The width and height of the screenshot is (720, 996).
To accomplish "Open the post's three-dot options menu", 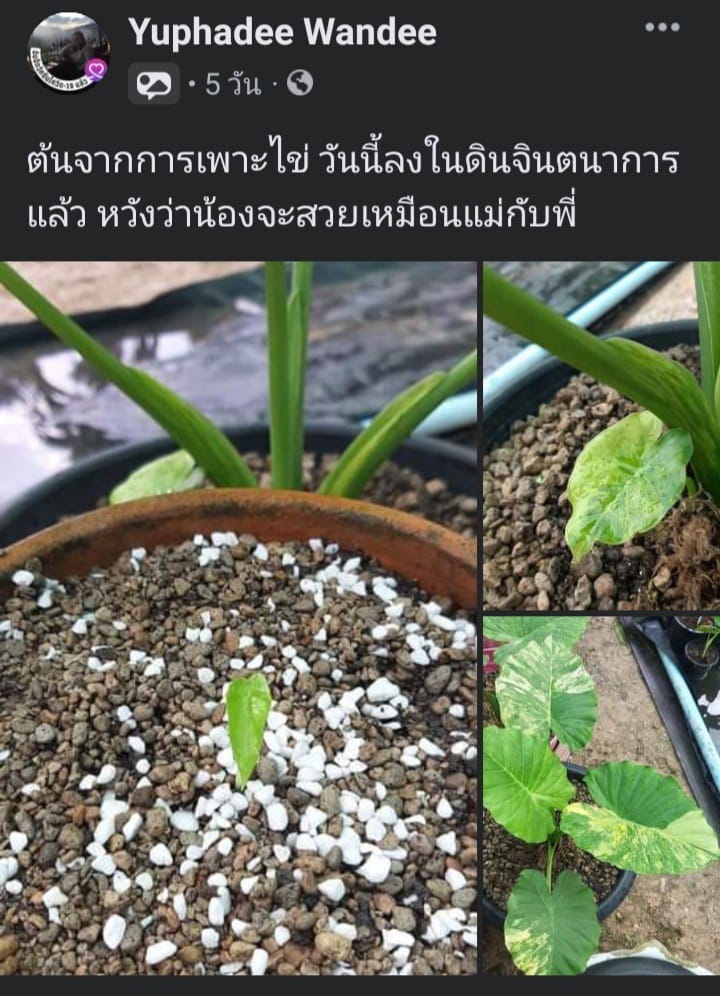I will 662,28.
